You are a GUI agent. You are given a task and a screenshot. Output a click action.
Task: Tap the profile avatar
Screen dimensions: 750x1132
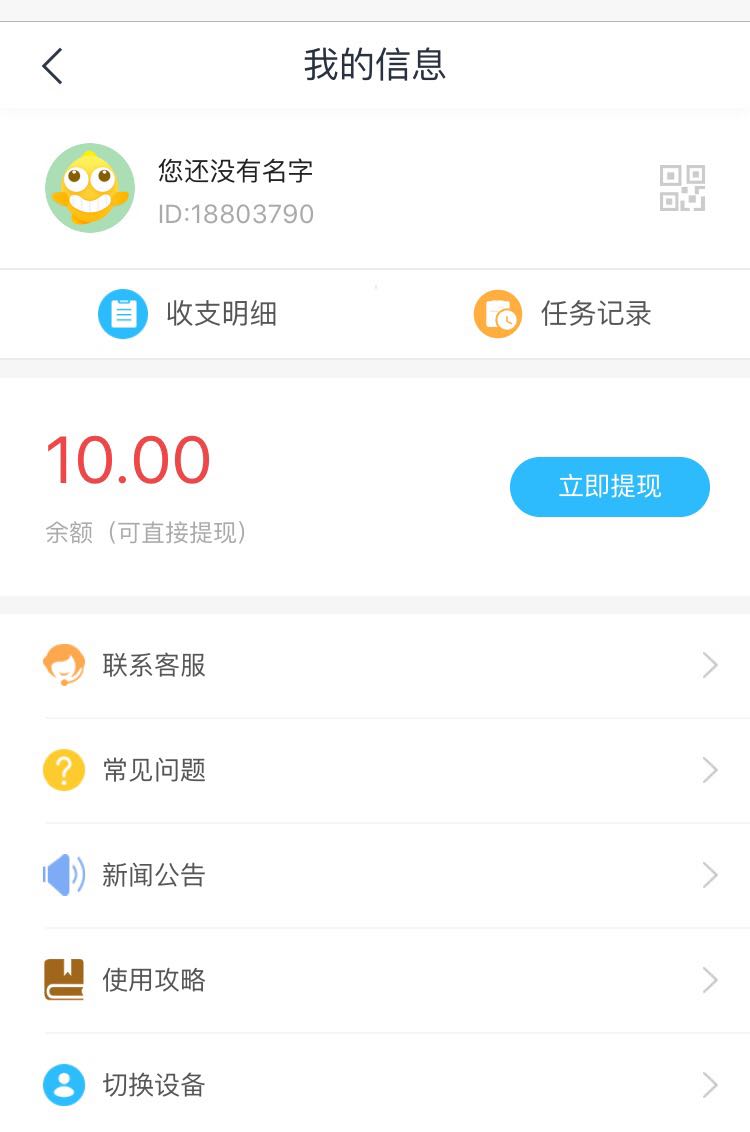click(x=90, y=188)
